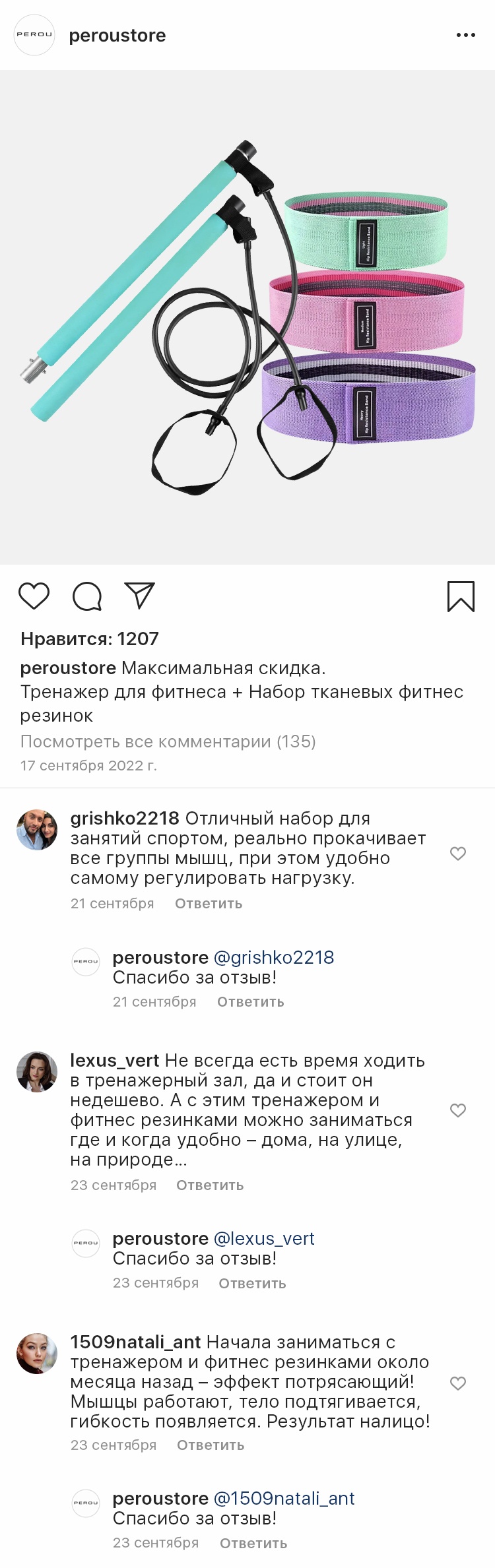This screenshot has height=1568, width=495.
Task: Reply to 1509natali_ant's comment
Action: coord(211,1445)
